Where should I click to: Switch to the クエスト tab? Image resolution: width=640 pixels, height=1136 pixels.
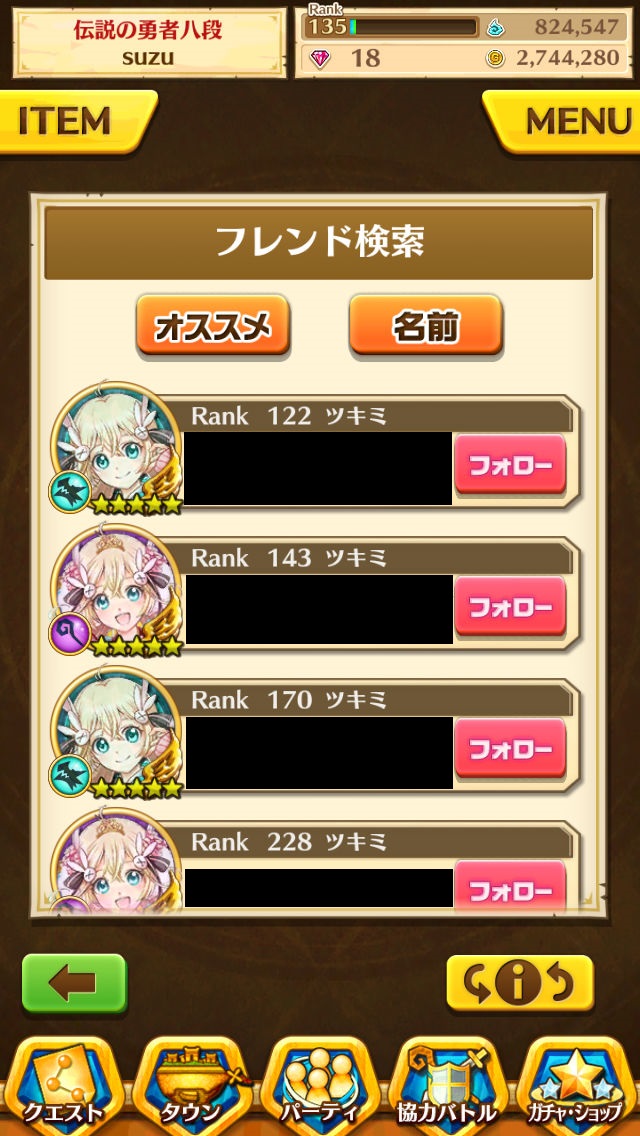click(64, 1087)
